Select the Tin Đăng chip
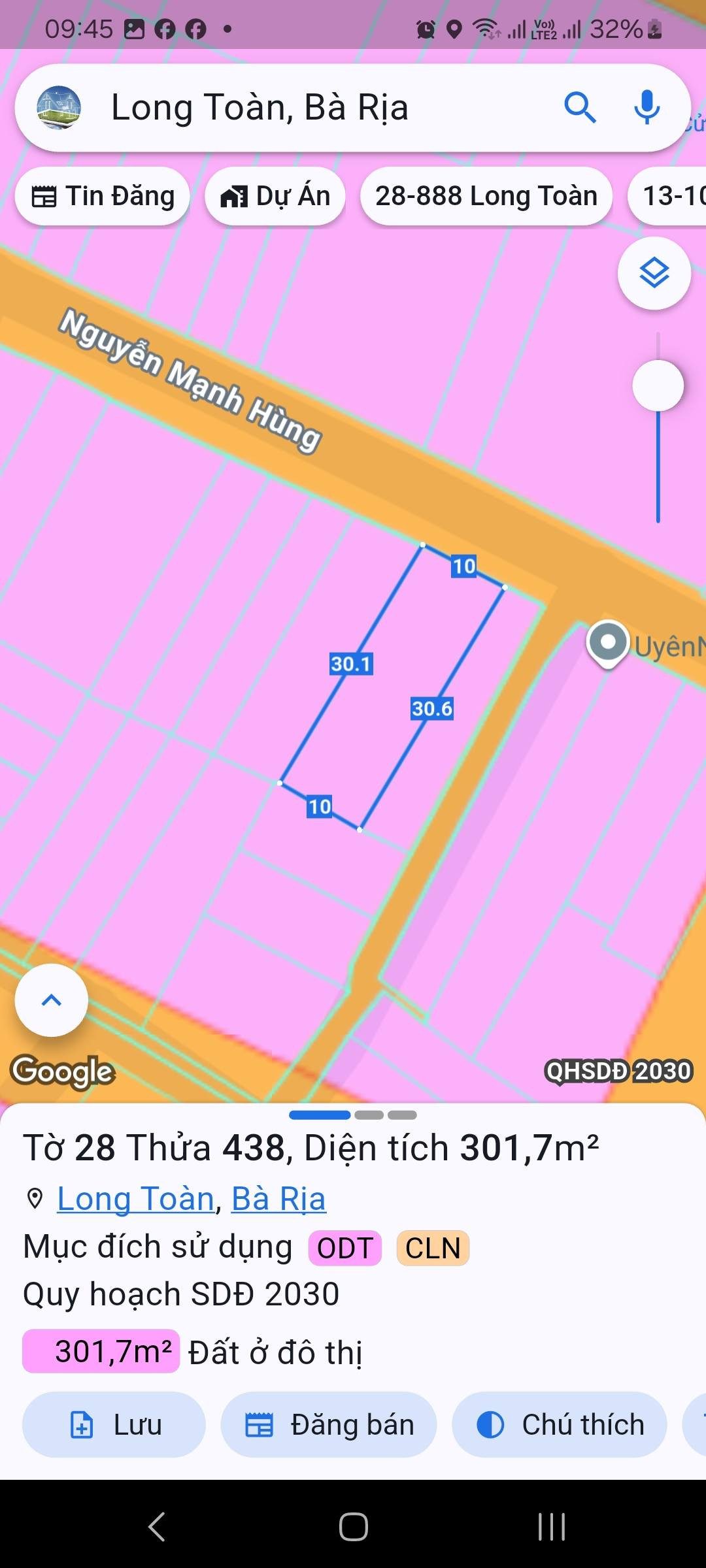The width and height of the screenshot is (706, 1568). [x=103, y=196]
